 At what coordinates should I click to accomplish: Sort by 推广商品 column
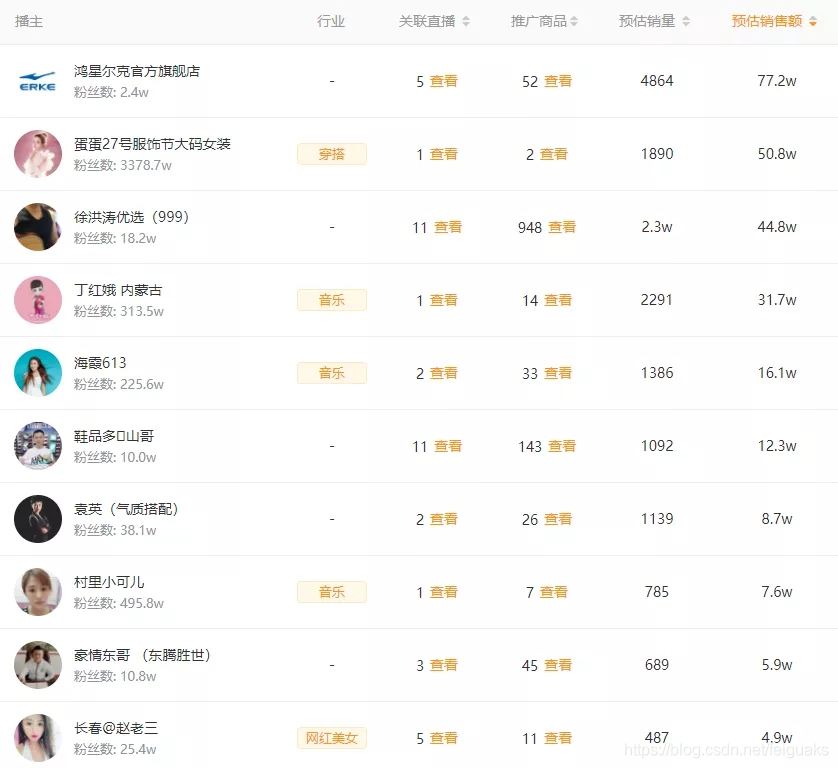coord(544,21)
